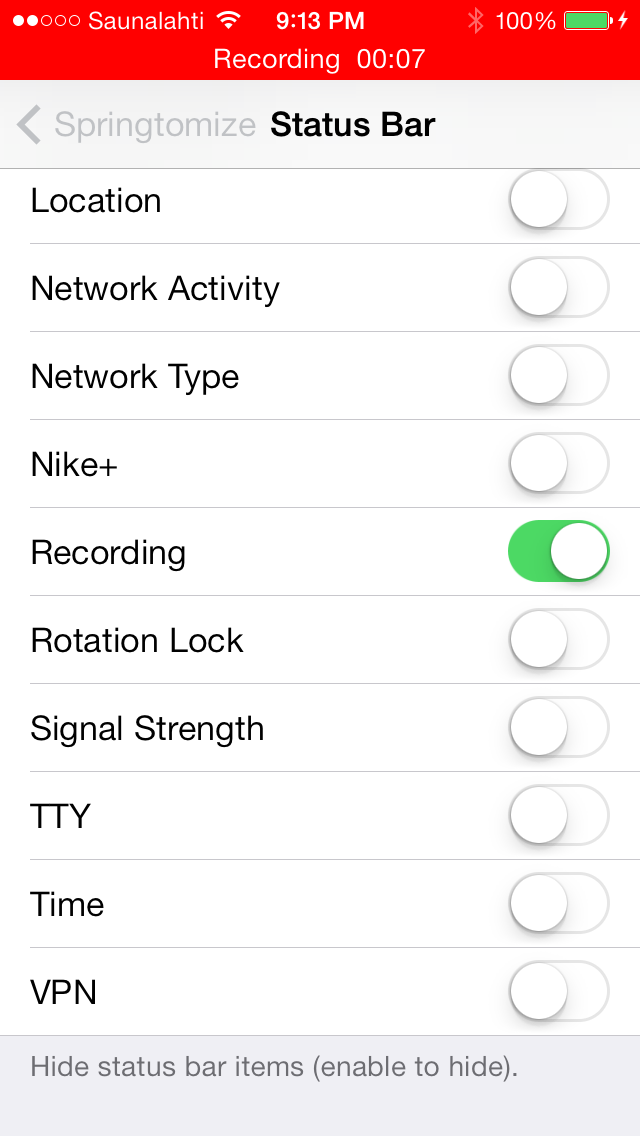Enable the Network Activity switch
Screen dimensions: 640x1136
[559, 288]
